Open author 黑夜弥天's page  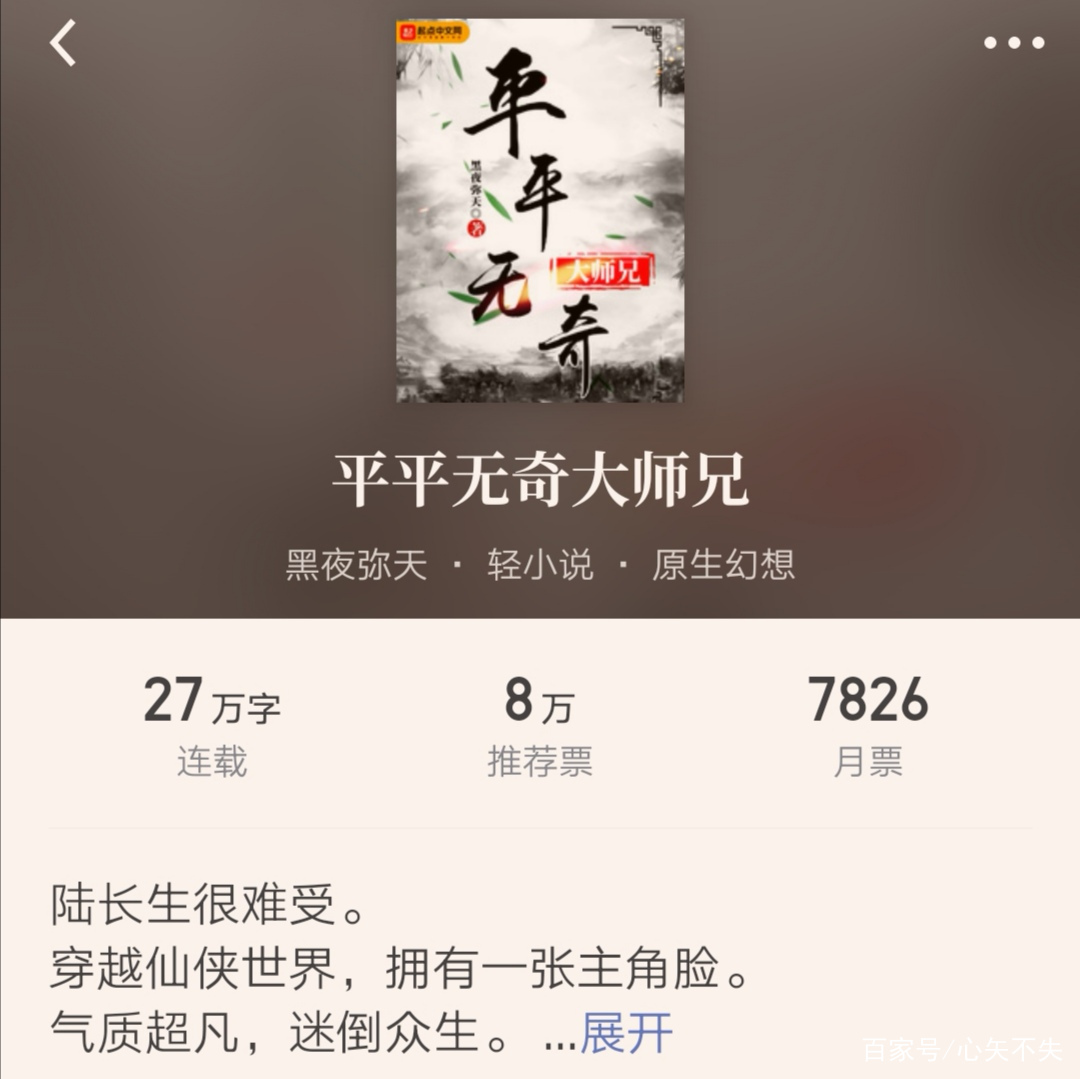click(356, 565)
